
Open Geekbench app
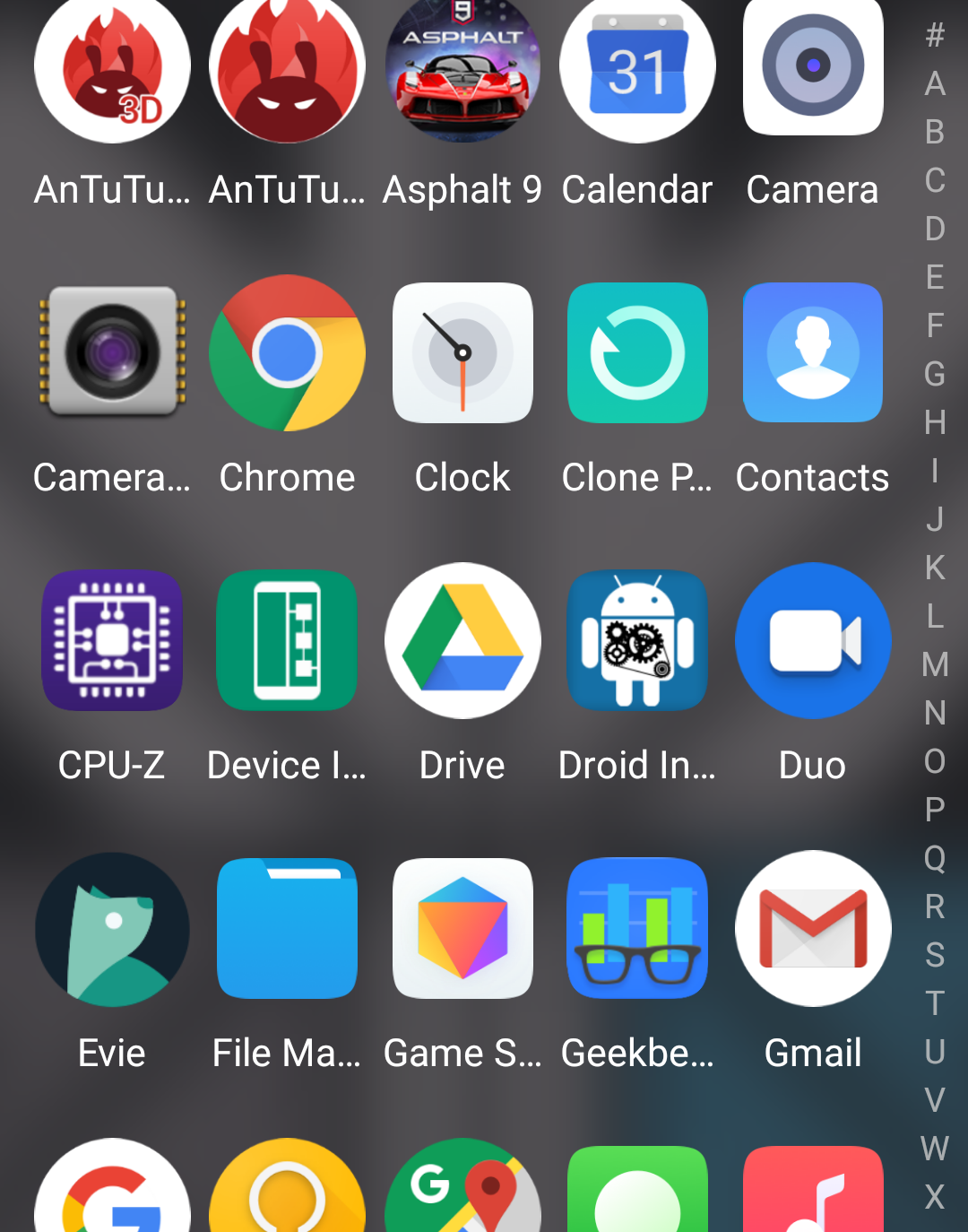tap(637, 929)
